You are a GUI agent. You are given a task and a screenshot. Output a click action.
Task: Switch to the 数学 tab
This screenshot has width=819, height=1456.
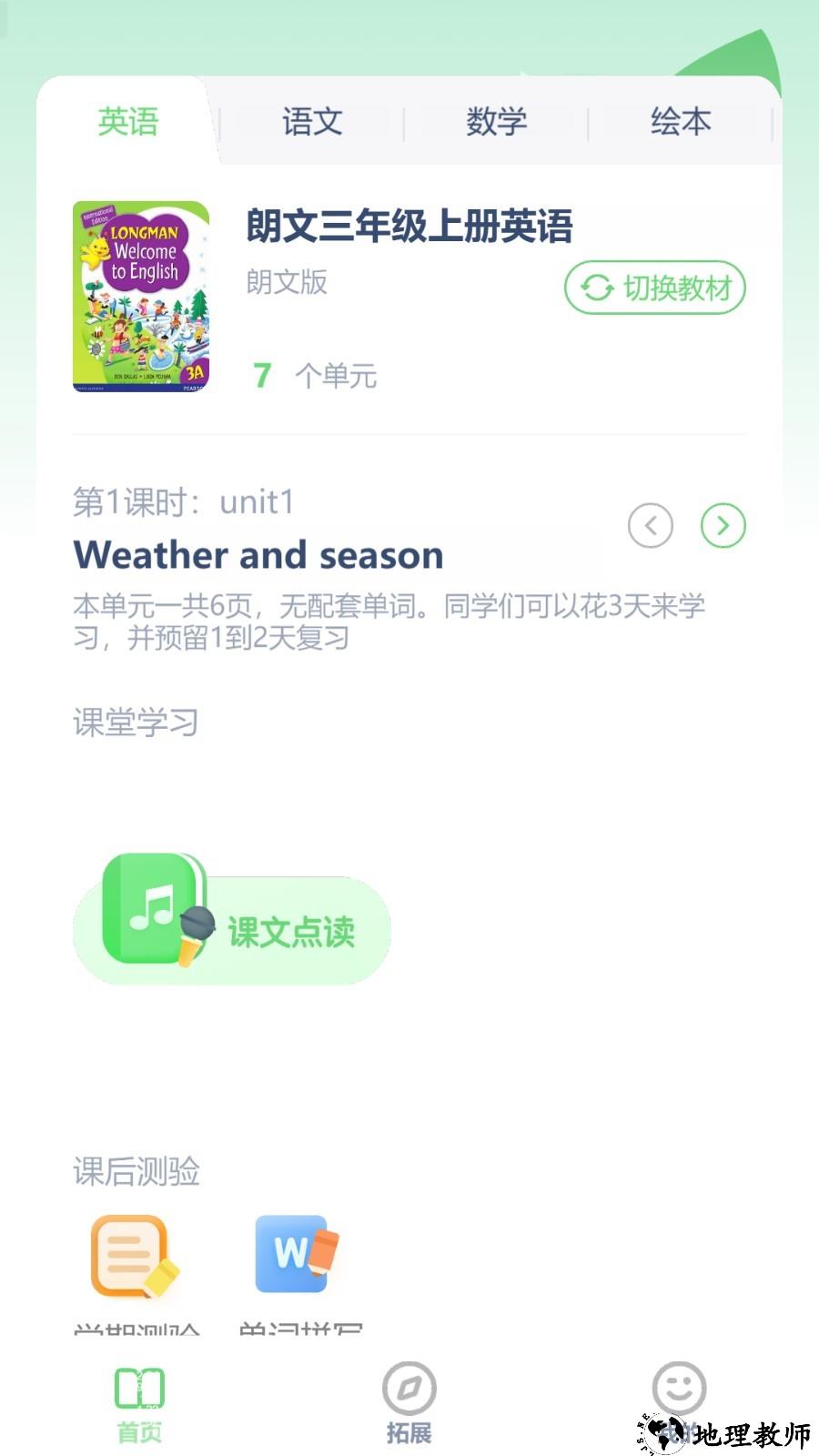(x=497, y=121)
